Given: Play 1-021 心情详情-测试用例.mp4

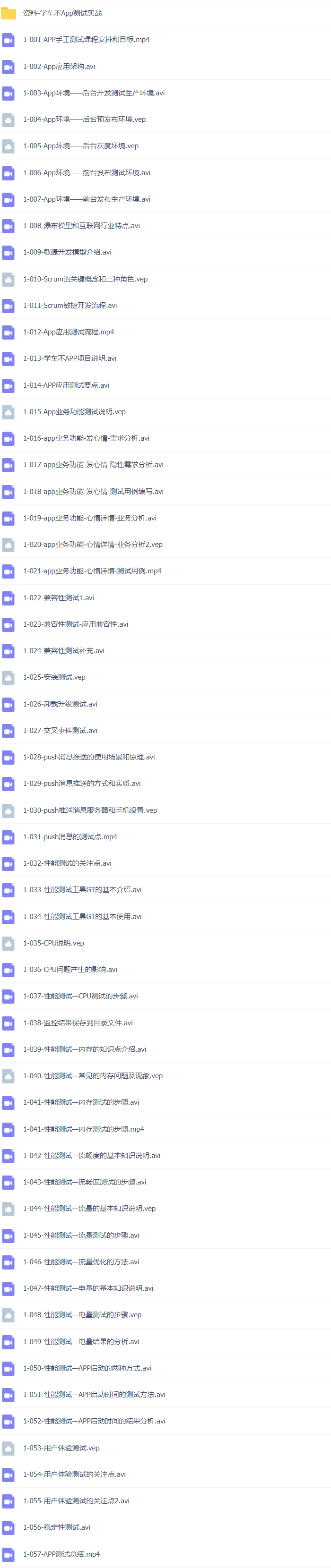Looking at the screenshot, I should pos(91,571).
